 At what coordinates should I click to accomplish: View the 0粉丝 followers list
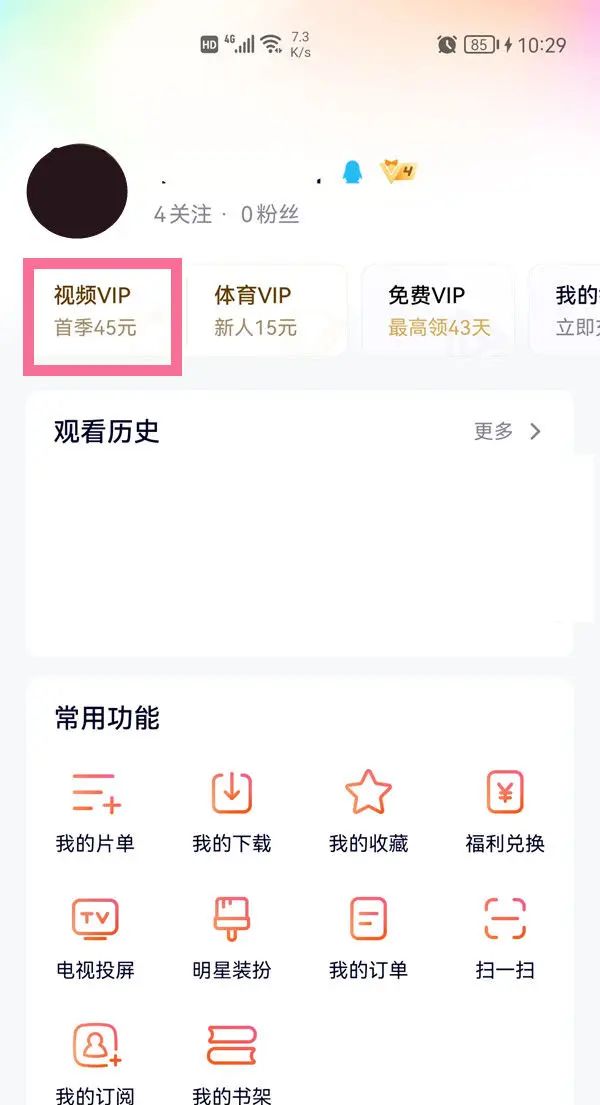pos(269,214)
